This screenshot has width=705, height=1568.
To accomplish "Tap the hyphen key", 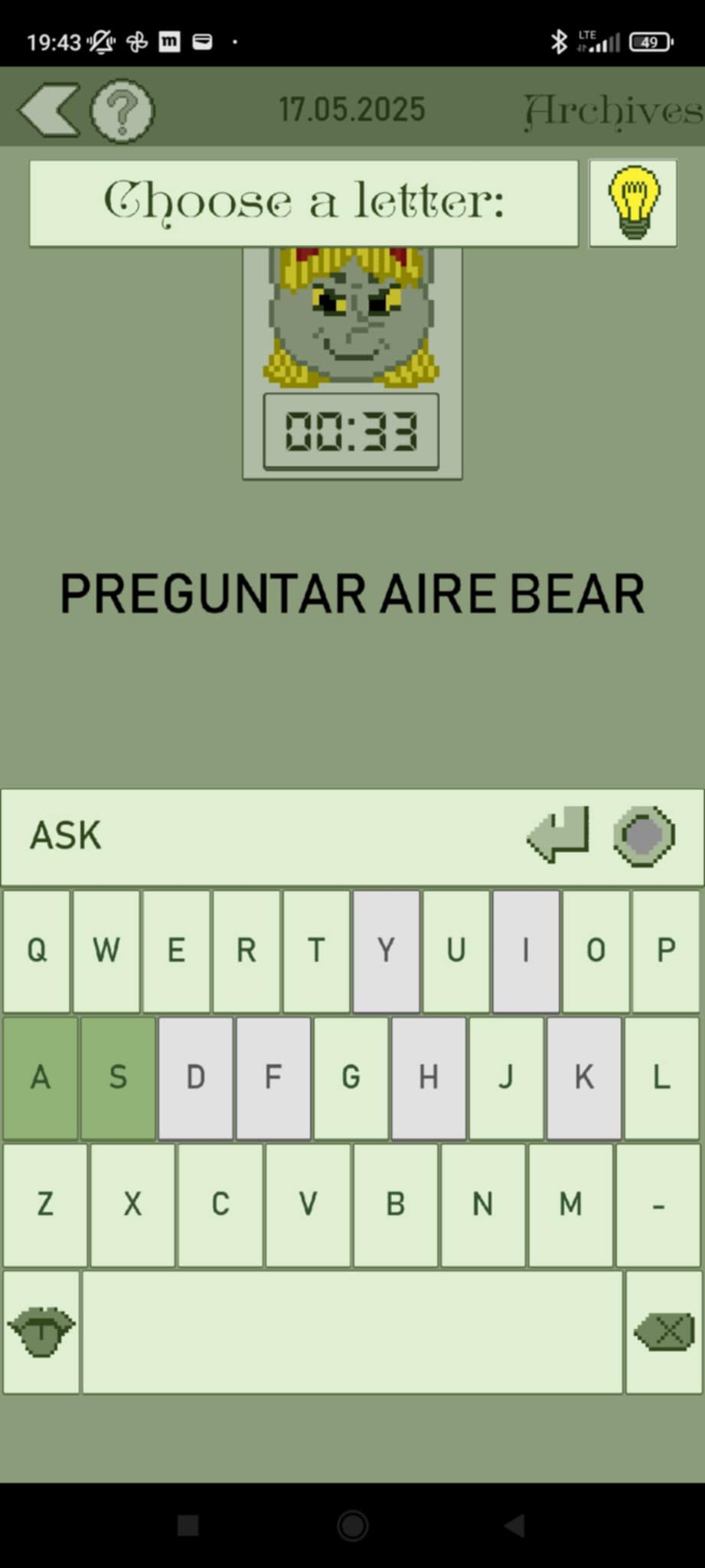I will (658, 1204).
